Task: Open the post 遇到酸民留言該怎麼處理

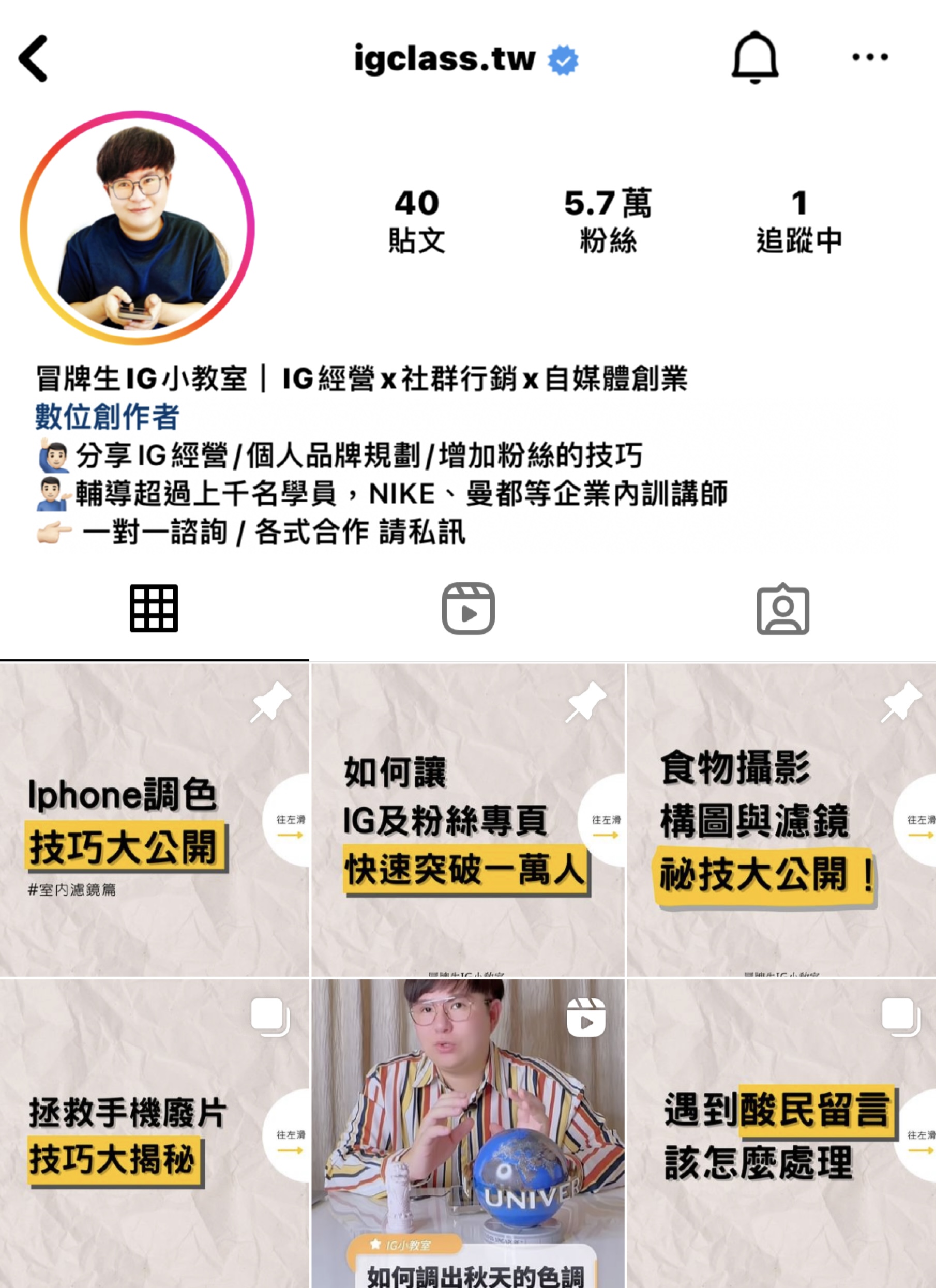Action: click(x=781, y=1133)
